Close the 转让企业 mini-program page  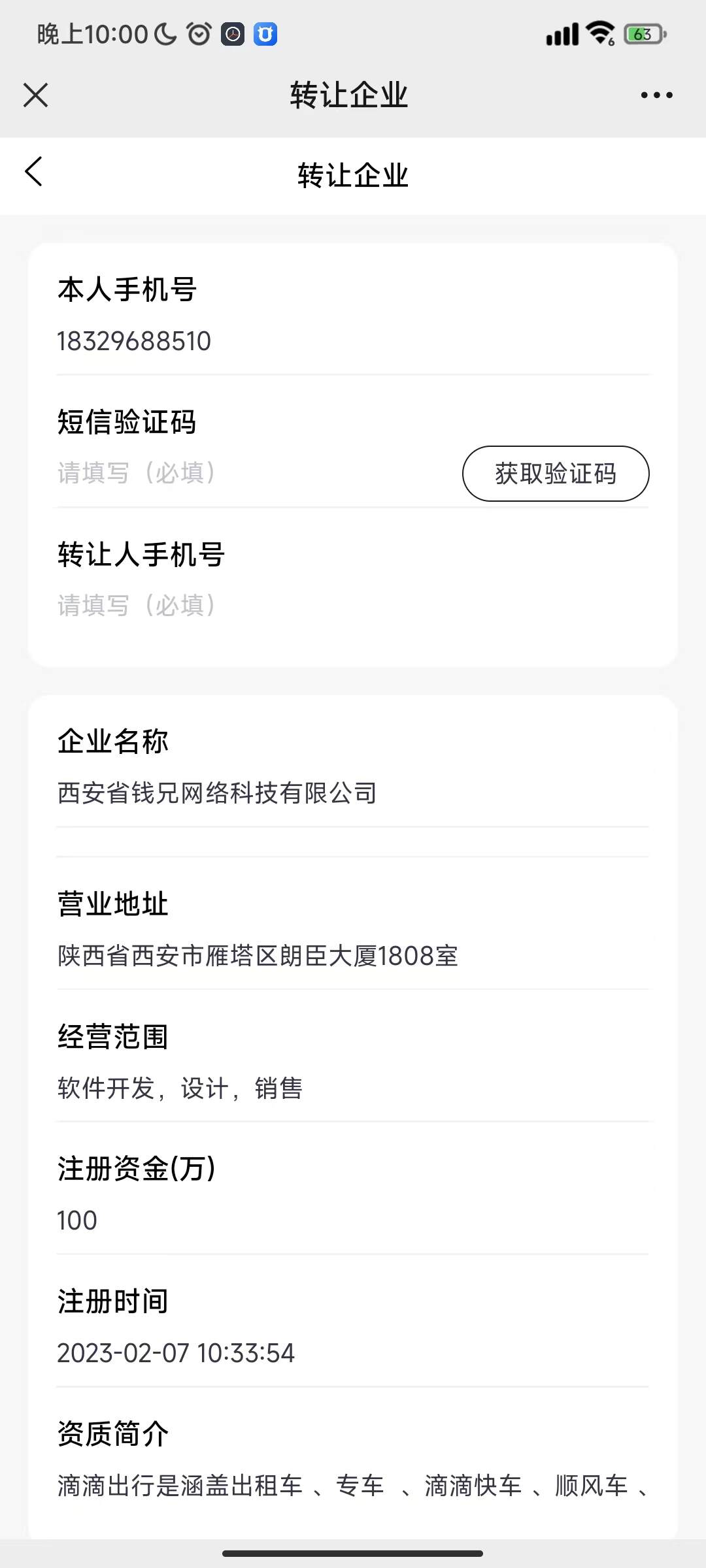(36, 95)
